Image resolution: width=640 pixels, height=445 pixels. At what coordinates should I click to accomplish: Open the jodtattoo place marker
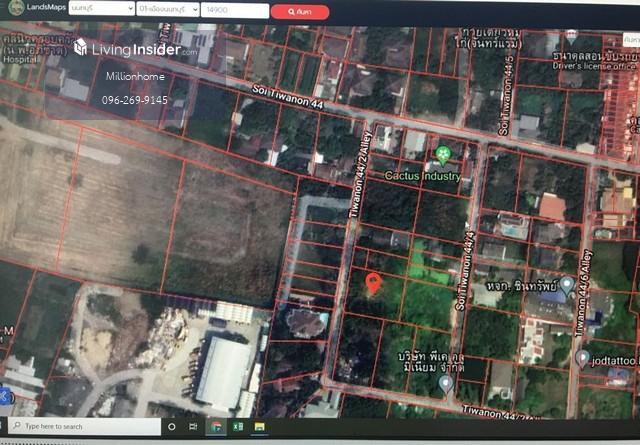[583, 357]
